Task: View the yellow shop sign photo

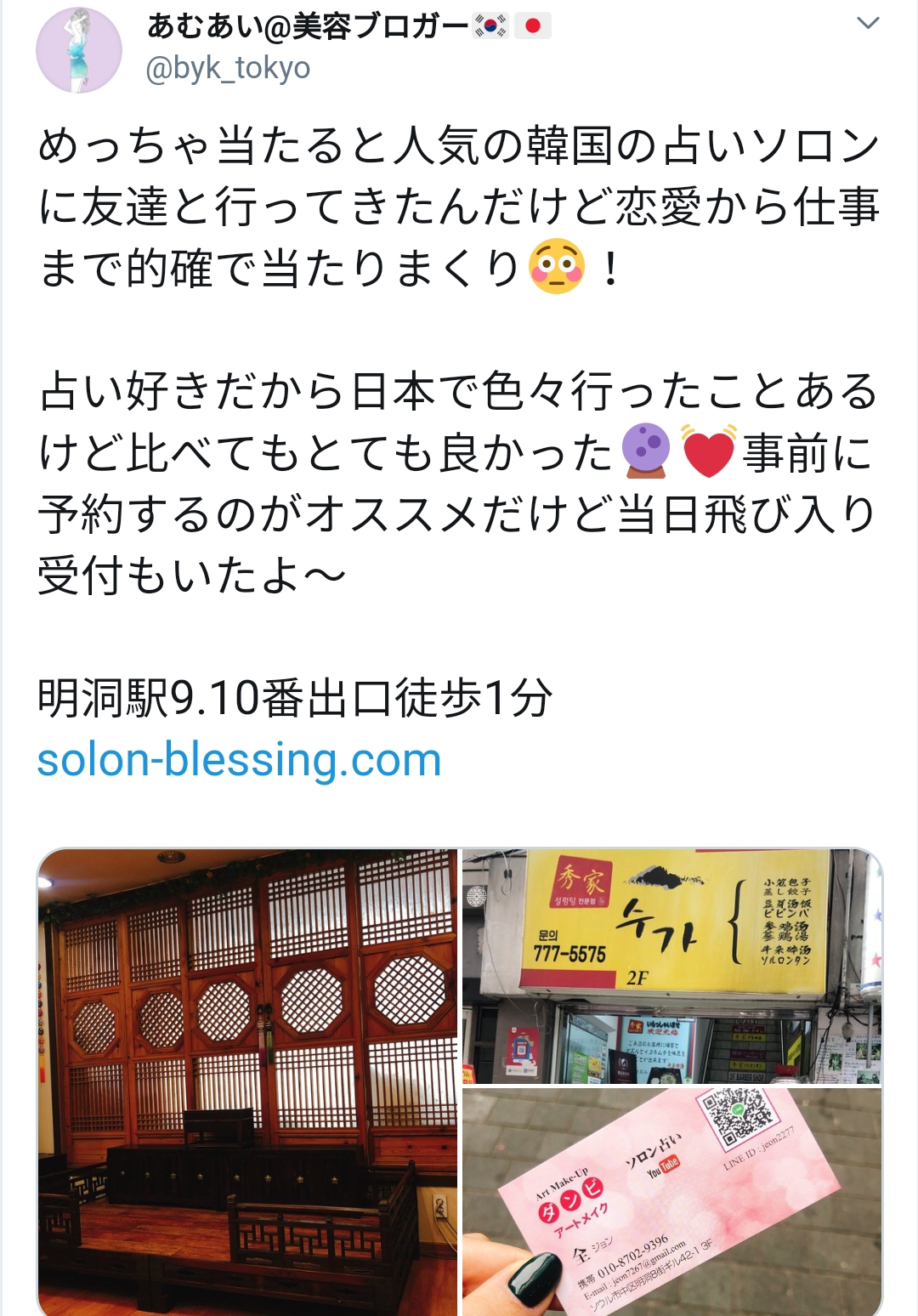Action: point(671,966)
